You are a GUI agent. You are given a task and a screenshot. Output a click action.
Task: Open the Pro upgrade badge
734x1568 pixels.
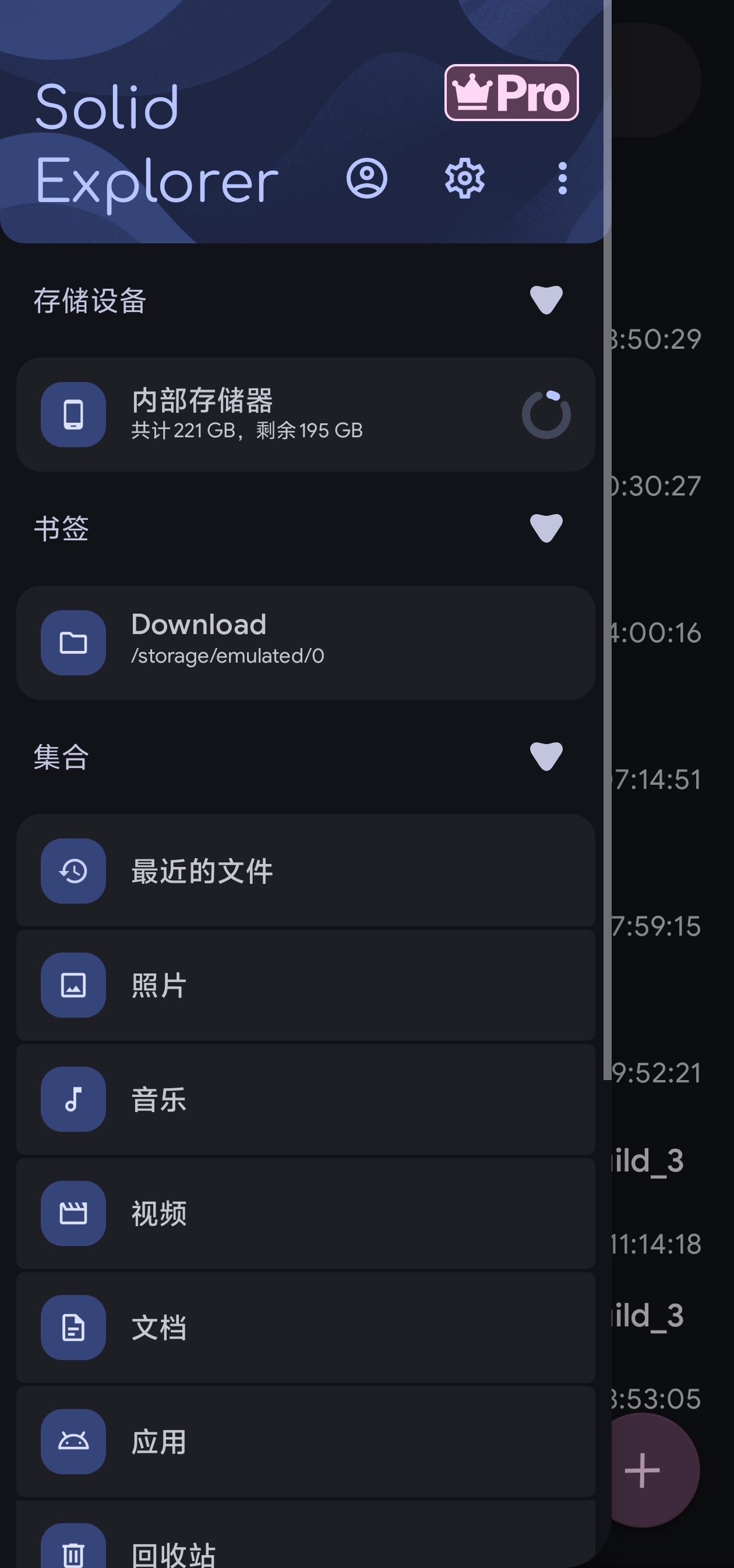[511, 93]
